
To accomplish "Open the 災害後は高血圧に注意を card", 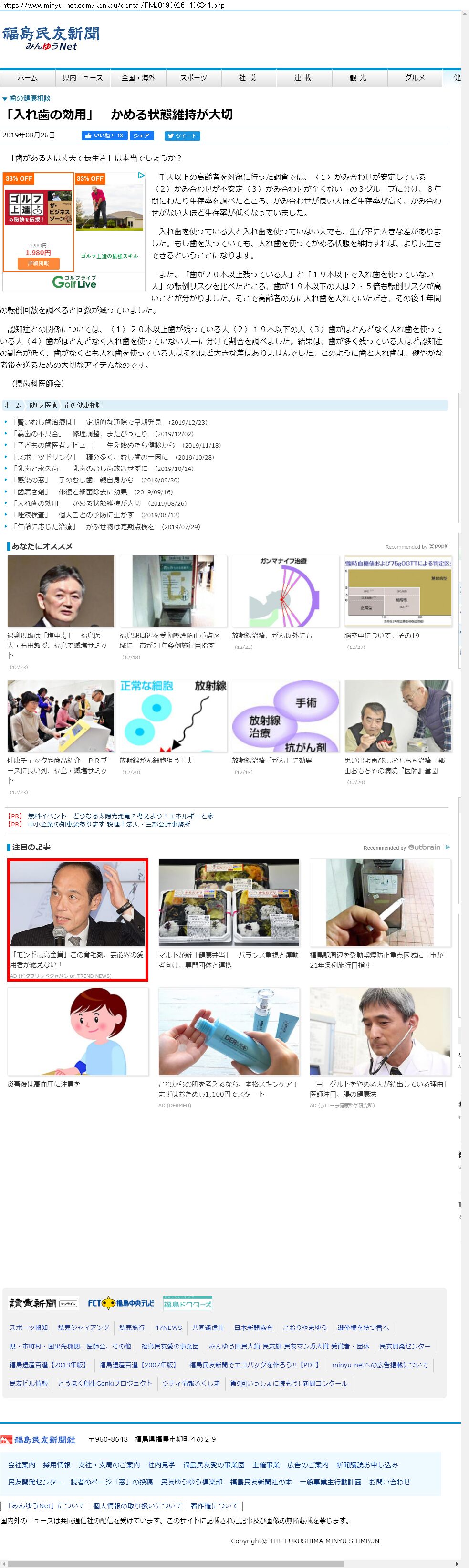I will (77, 1032).
